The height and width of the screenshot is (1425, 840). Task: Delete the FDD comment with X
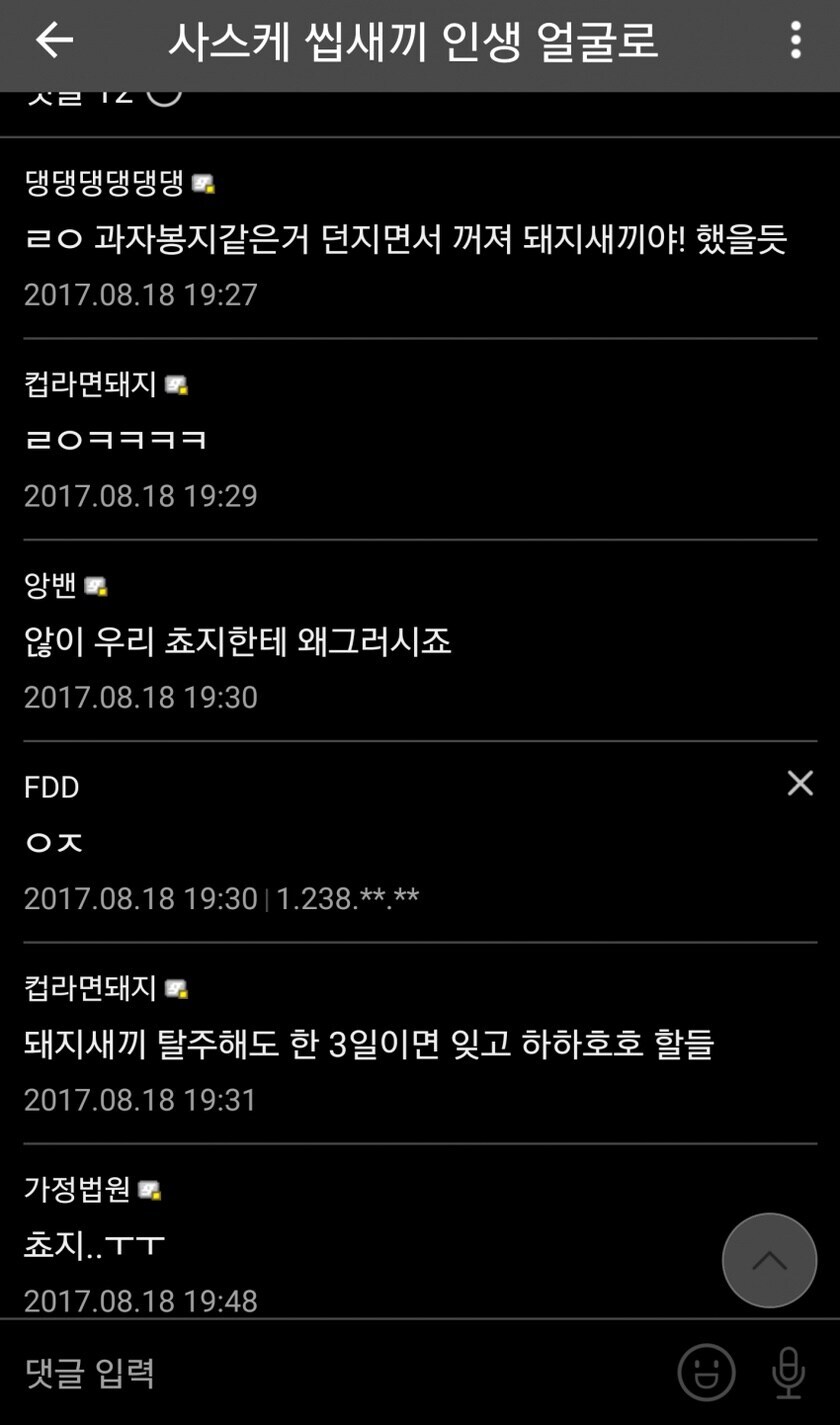click(x=800, y=783)
